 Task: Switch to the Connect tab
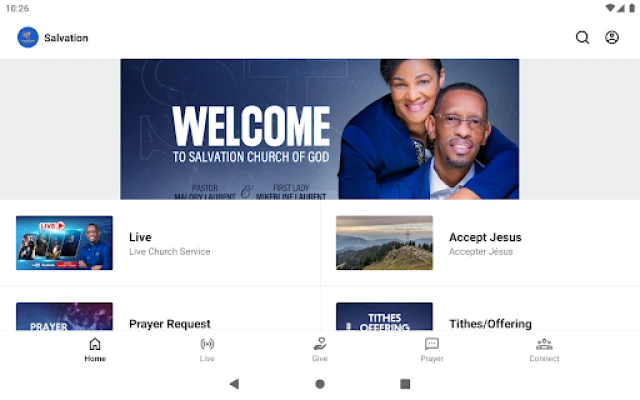pyautogui.click(x=544, y=349)
